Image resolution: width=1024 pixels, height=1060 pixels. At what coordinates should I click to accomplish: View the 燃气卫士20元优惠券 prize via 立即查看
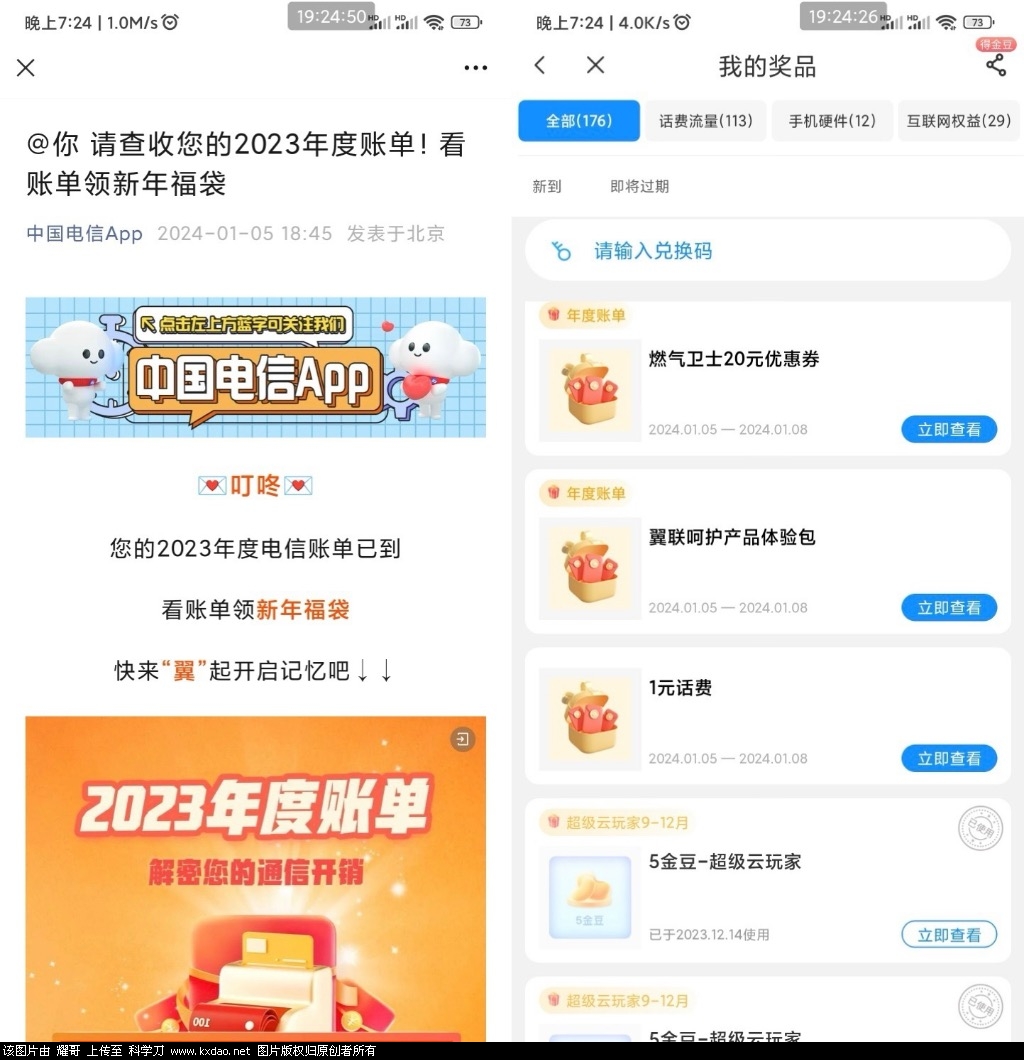948,429
